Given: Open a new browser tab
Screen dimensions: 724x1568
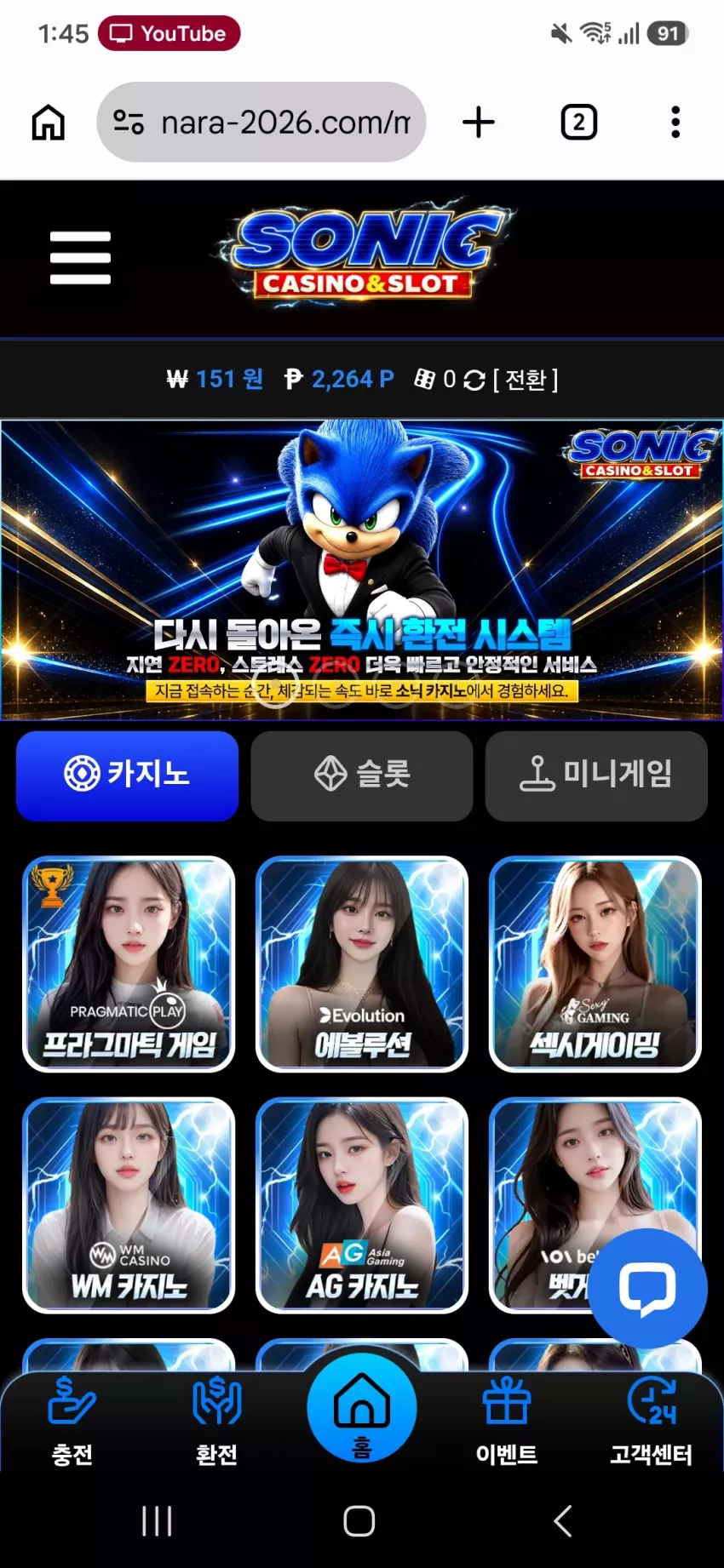Looking at the screenshot, I should tap(479, 123).
